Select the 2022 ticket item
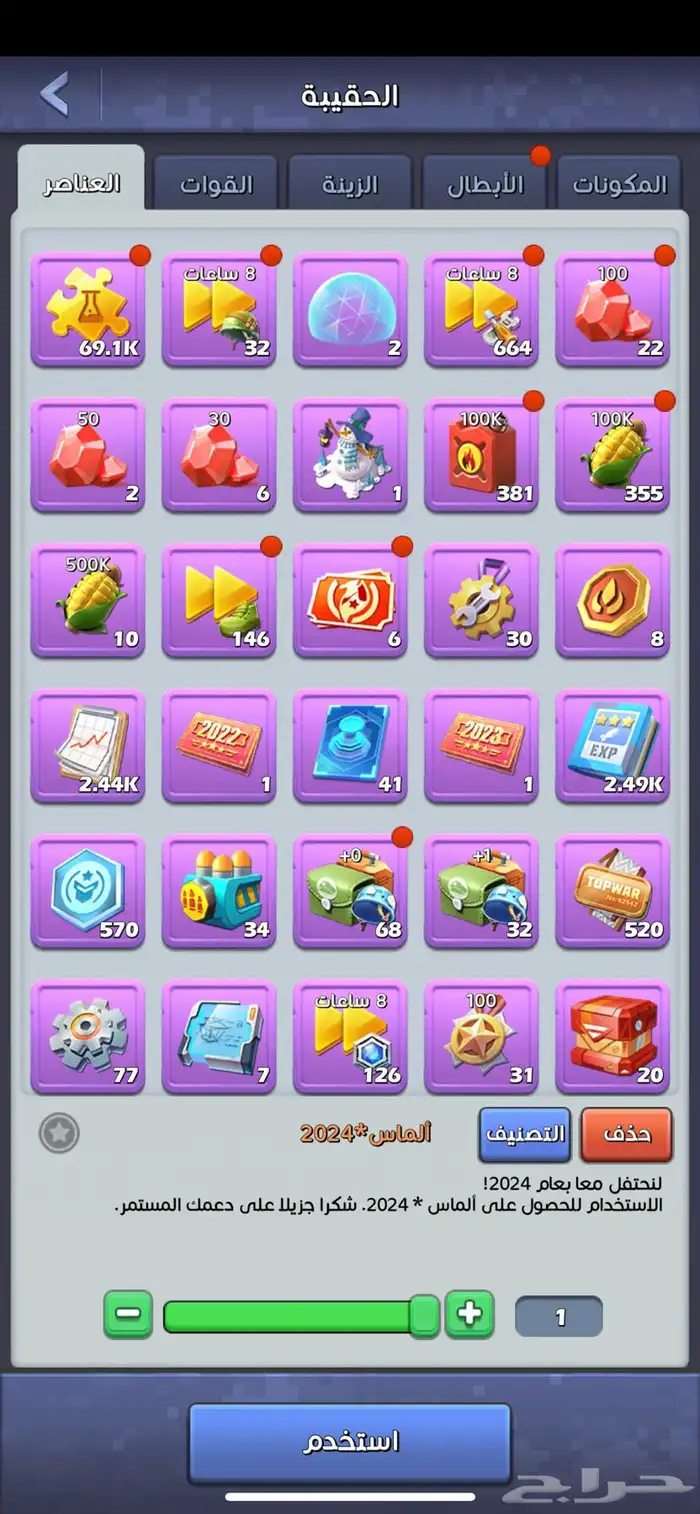This screenshot has height=1514, width=700. pos(219,745)
